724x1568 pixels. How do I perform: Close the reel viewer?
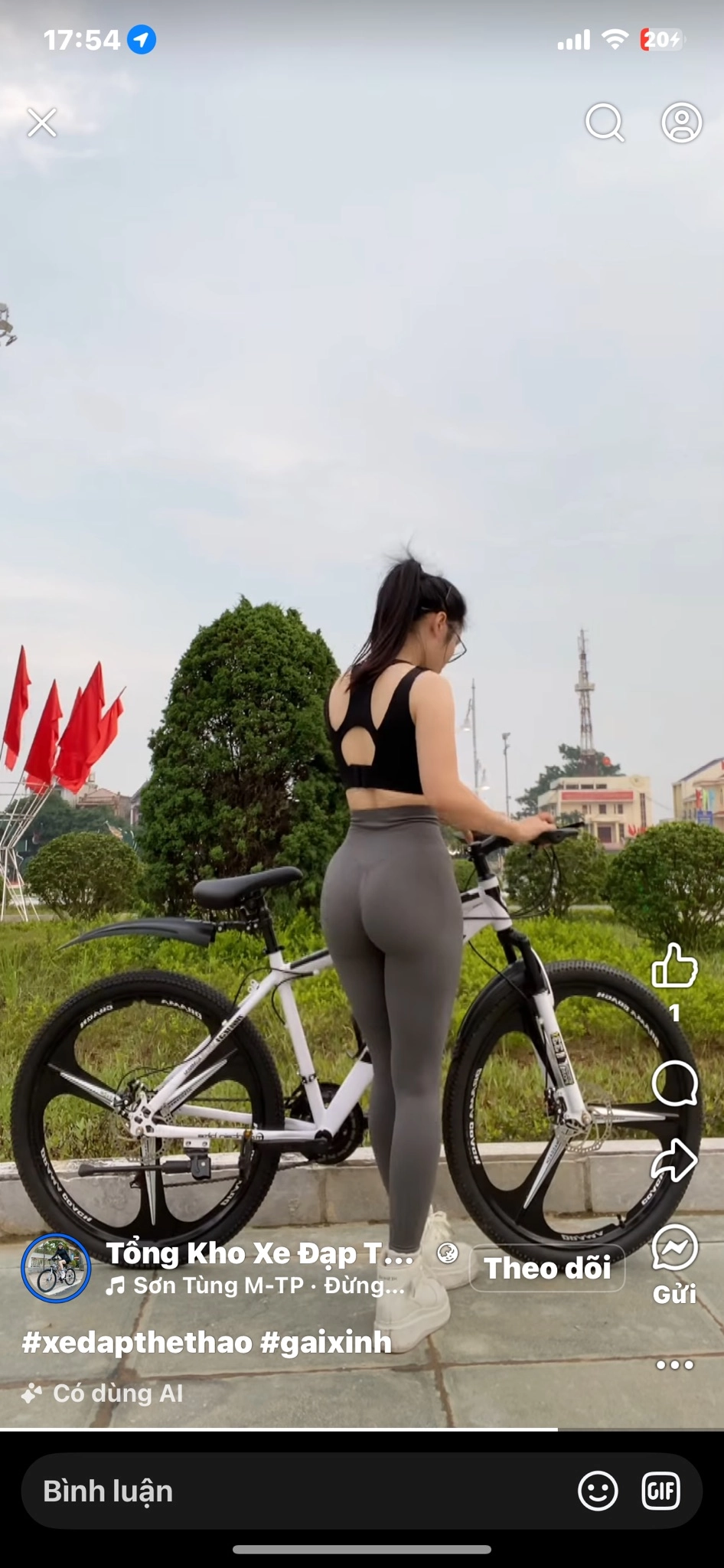coord(42,122)
